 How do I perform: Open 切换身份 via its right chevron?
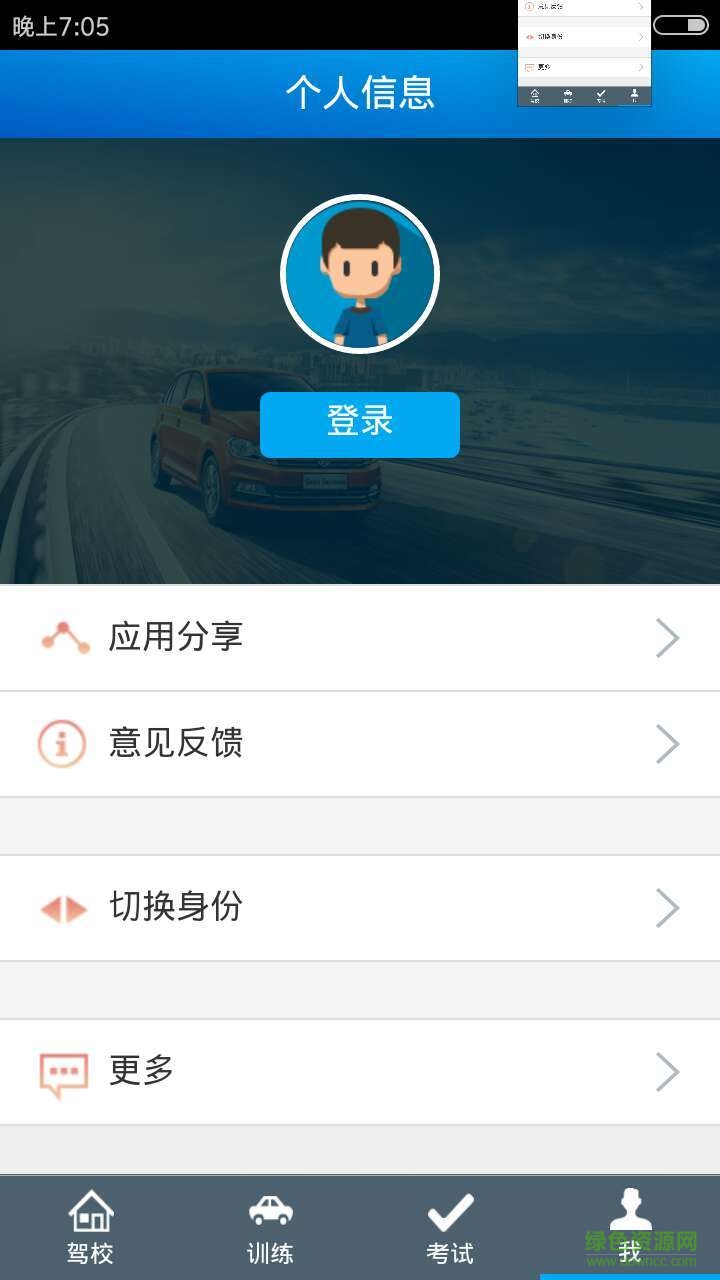point(667,907)
